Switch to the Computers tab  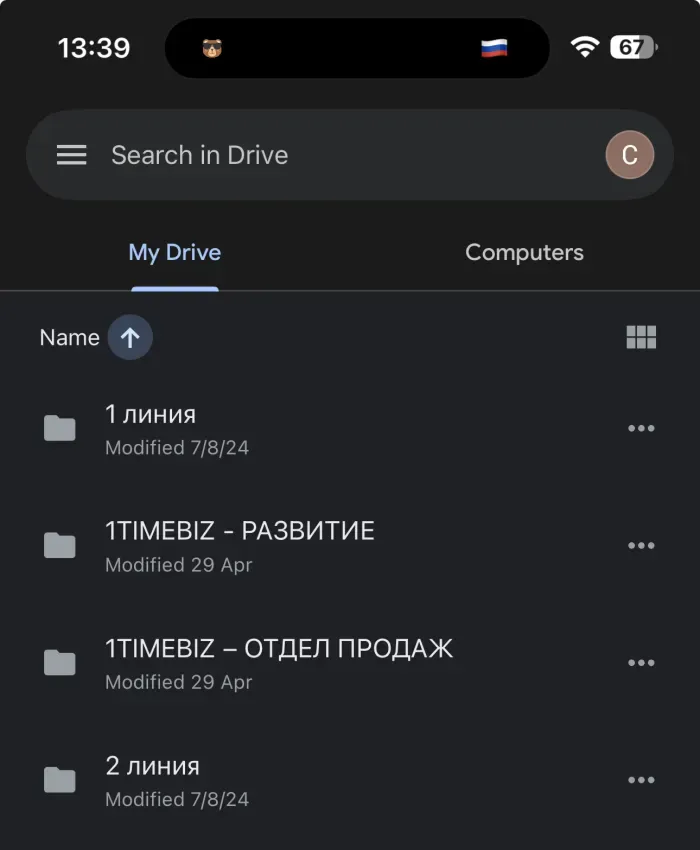[524, 252]
